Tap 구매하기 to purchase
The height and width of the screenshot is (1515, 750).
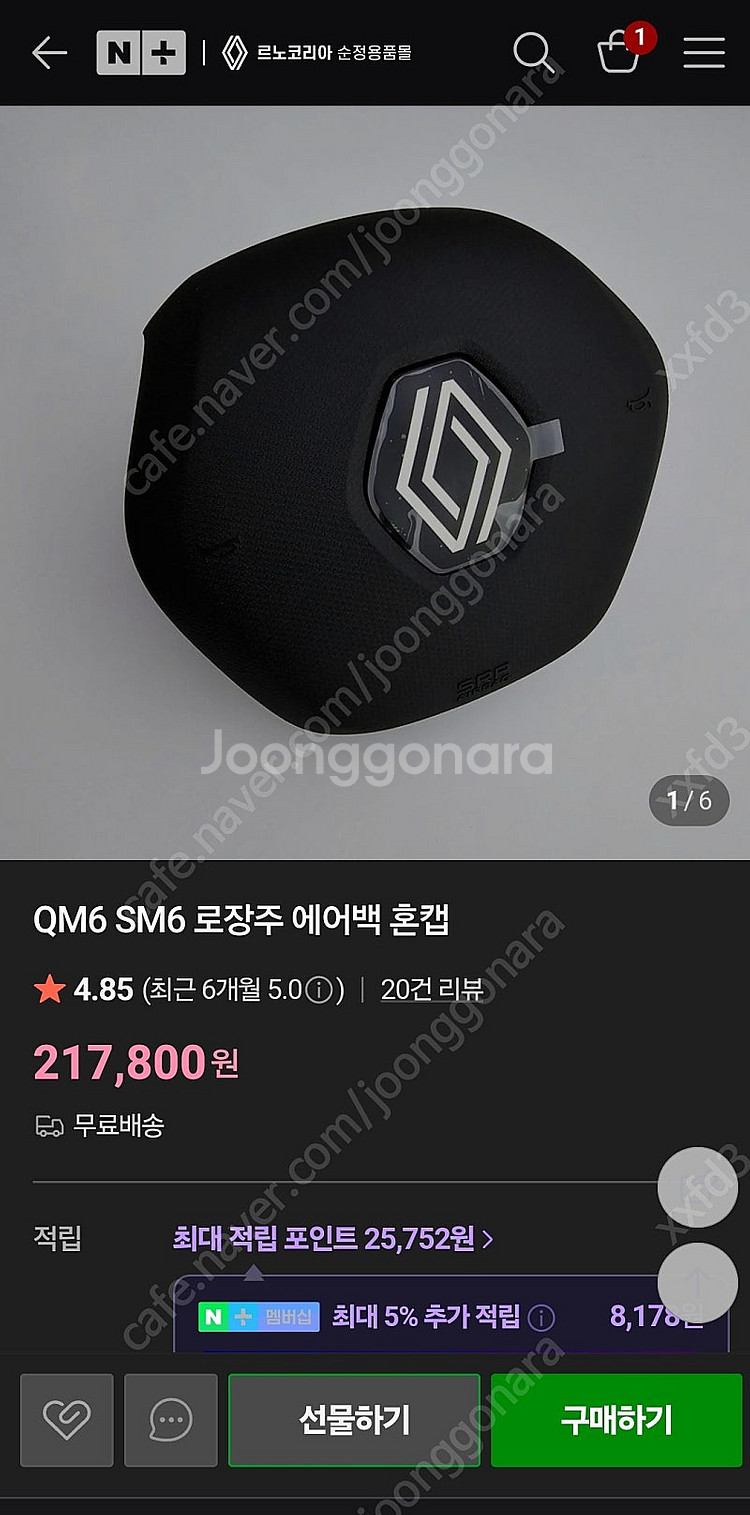616,1420
